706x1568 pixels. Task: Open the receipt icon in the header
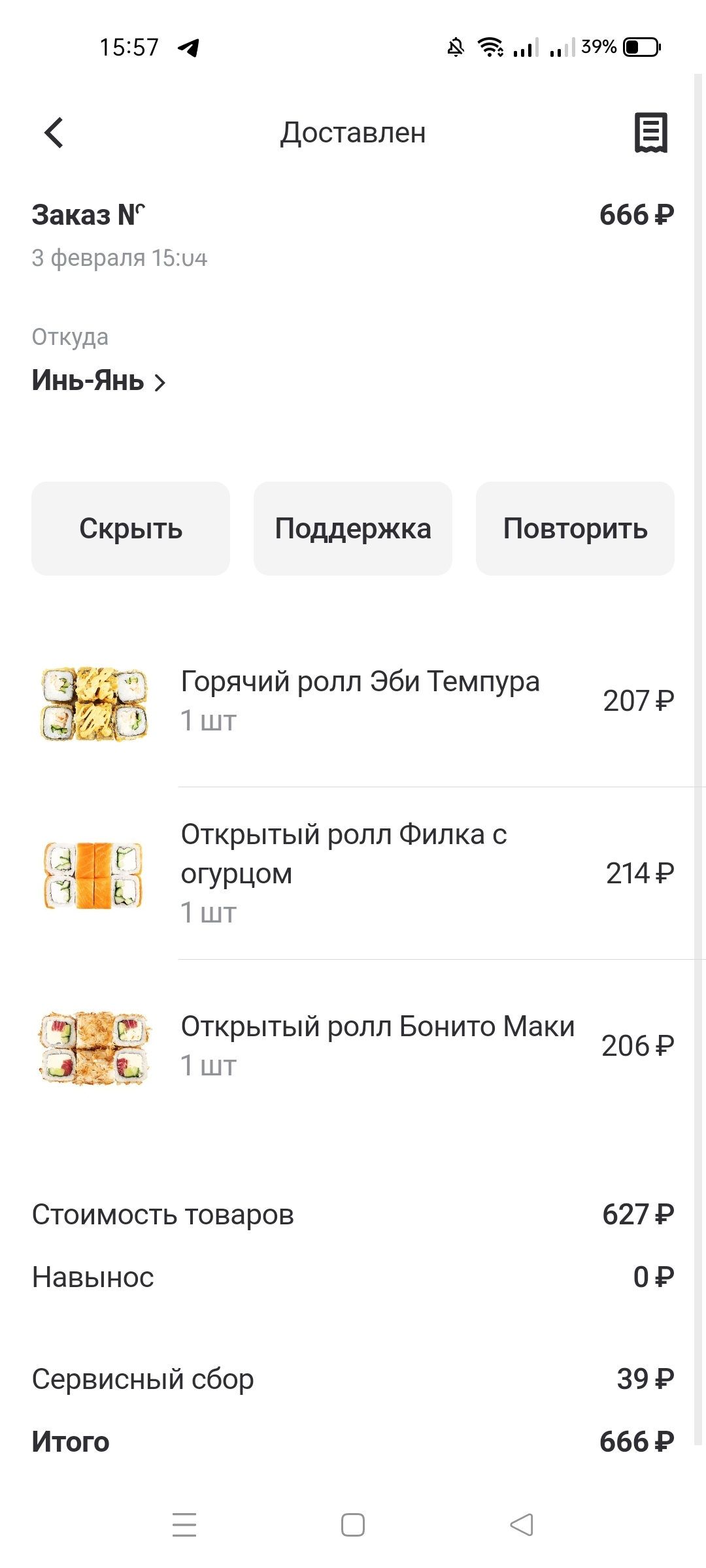point(651,133)
